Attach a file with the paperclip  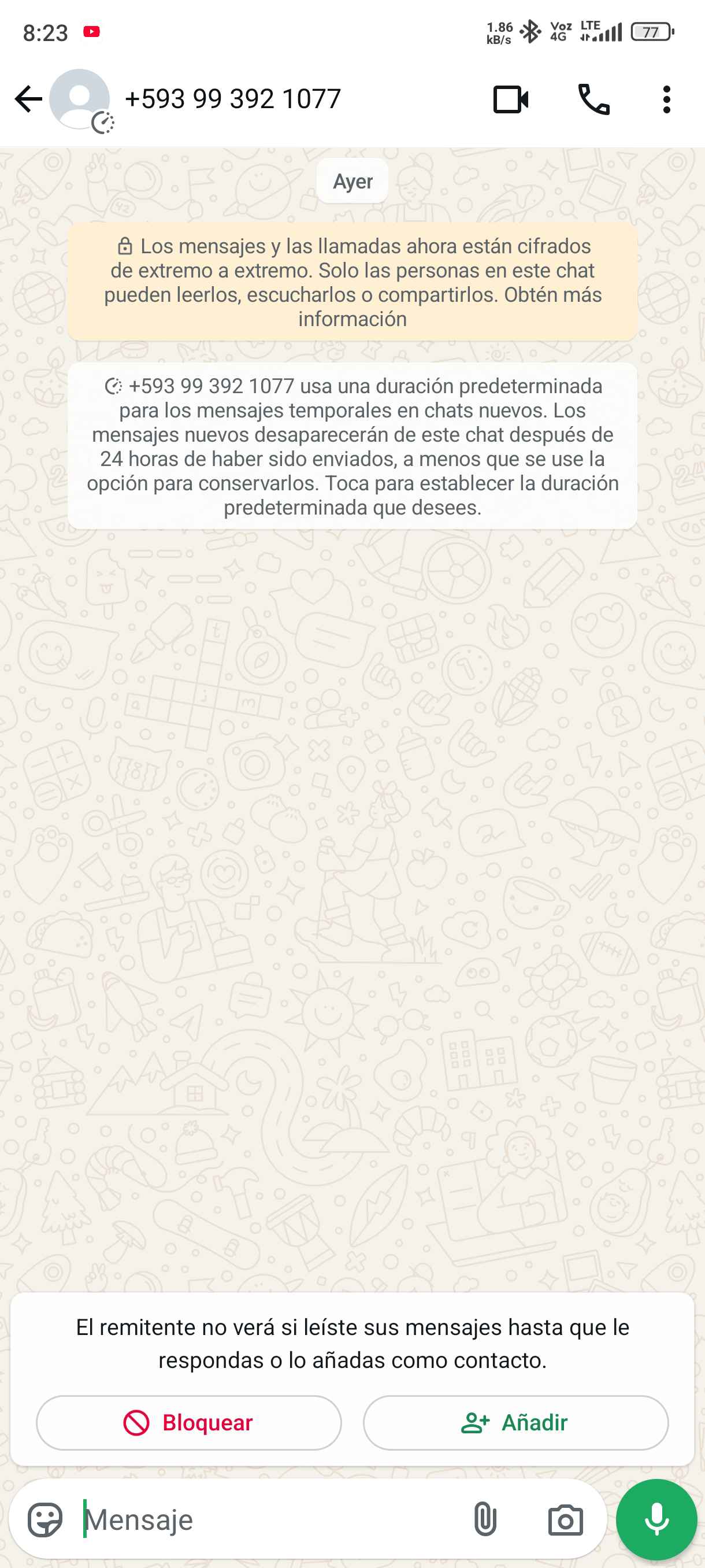(x=485, y=1519)
